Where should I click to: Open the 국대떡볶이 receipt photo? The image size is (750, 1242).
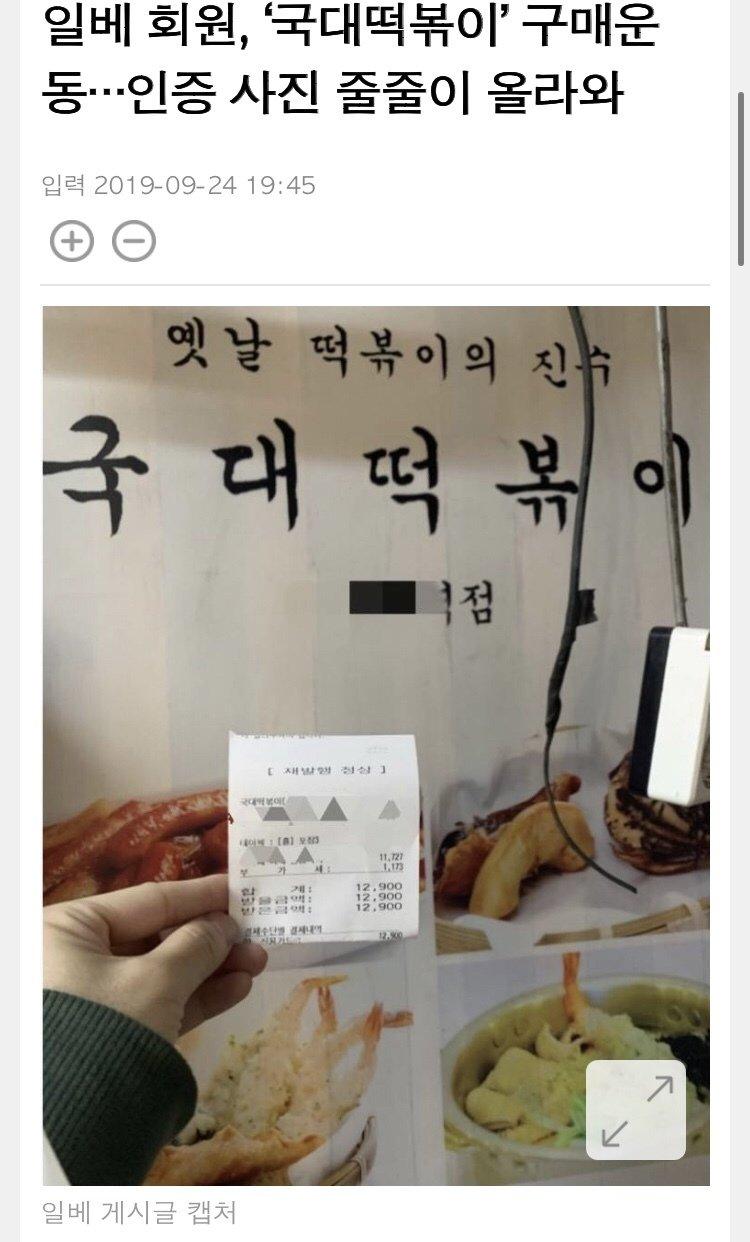tap(376, 746)
